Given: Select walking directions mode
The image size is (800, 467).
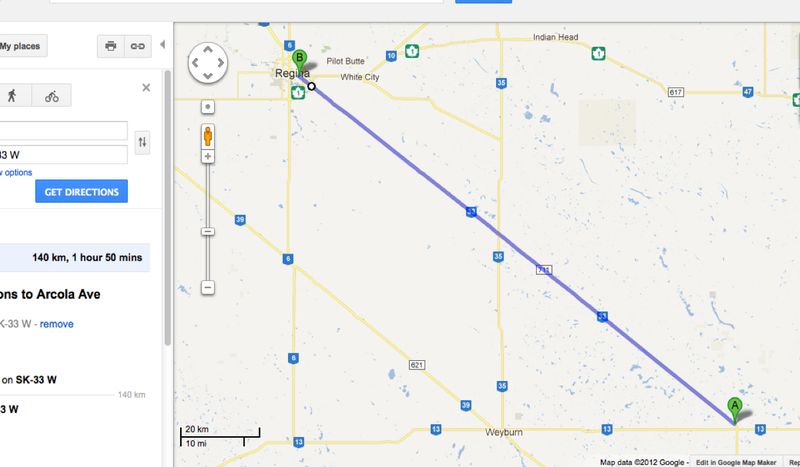Looking at the screenshot, I should click(13, 96).
